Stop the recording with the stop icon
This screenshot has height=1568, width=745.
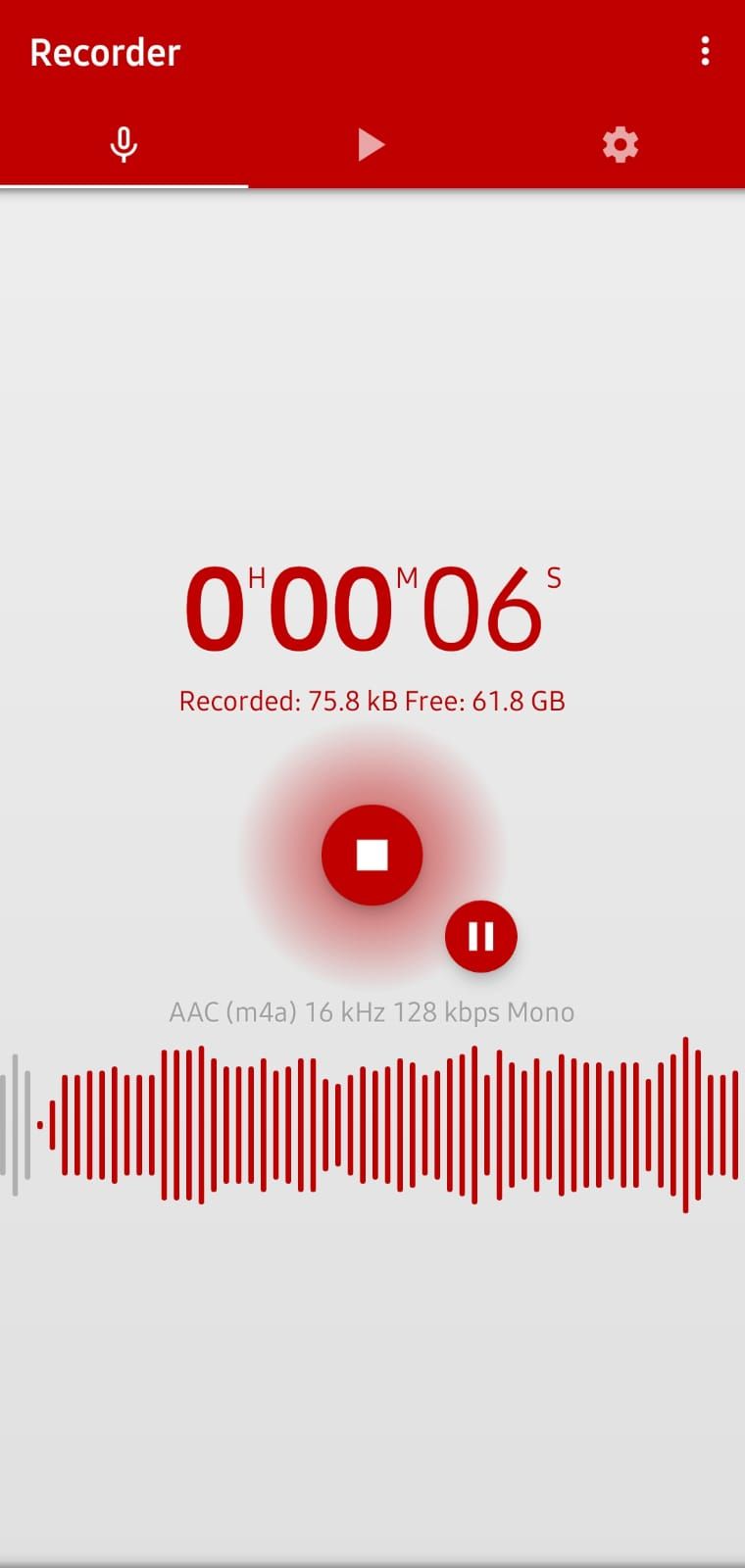coord(372,855)
